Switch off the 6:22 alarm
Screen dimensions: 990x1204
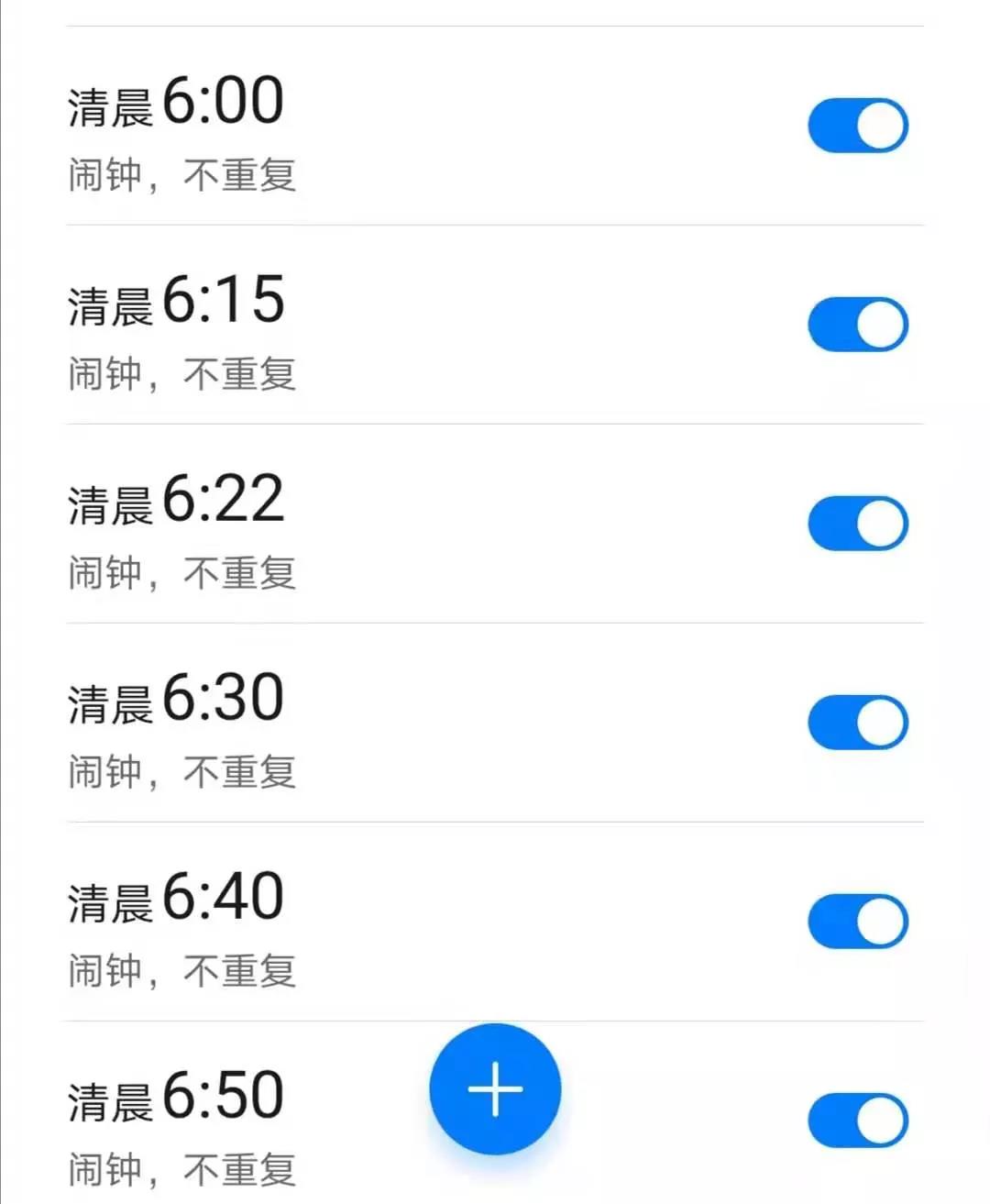pos(857,524)
